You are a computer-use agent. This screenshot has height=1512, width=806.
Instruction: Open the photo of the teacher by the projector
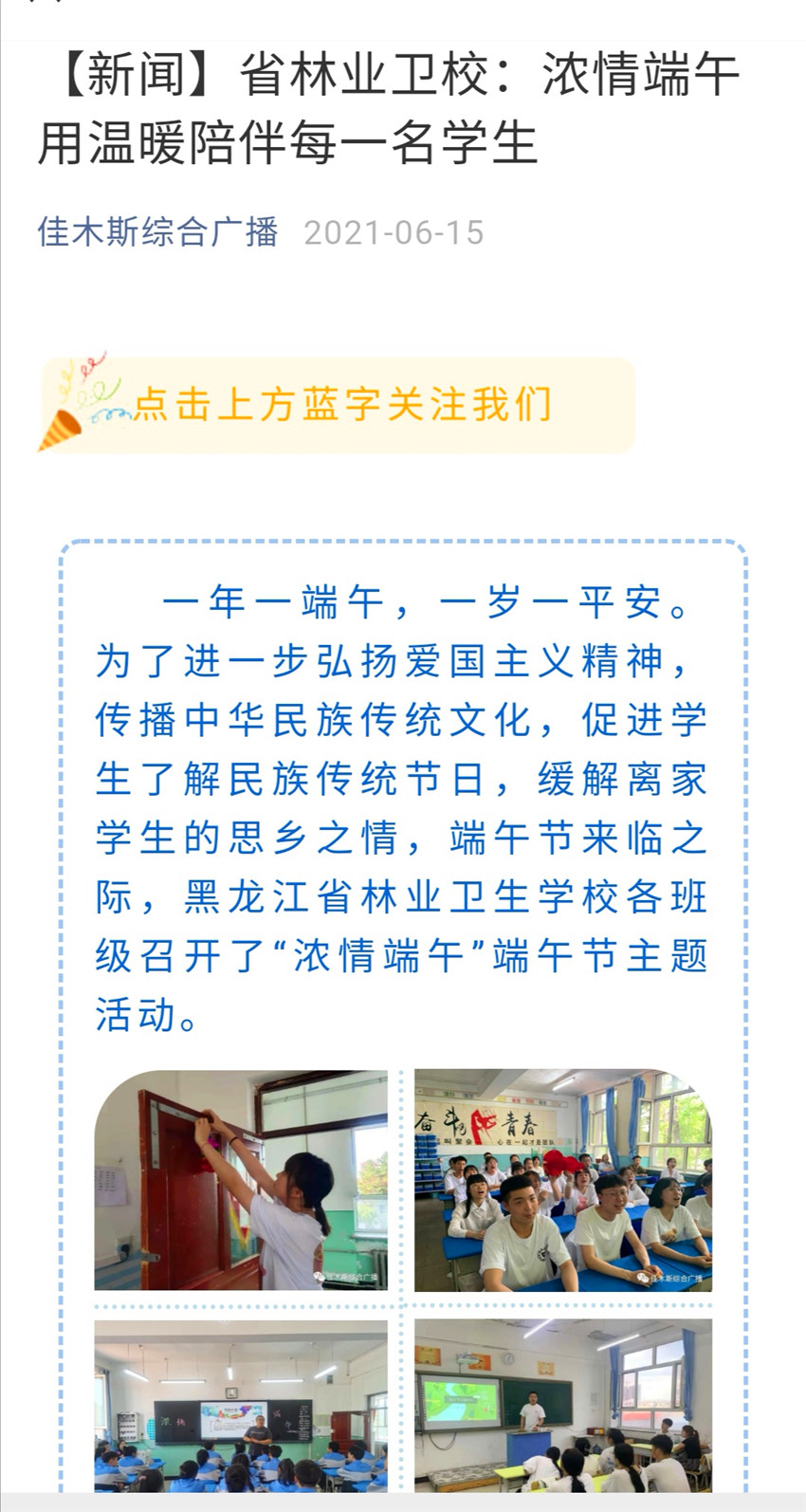click(x=562, y=1406)
